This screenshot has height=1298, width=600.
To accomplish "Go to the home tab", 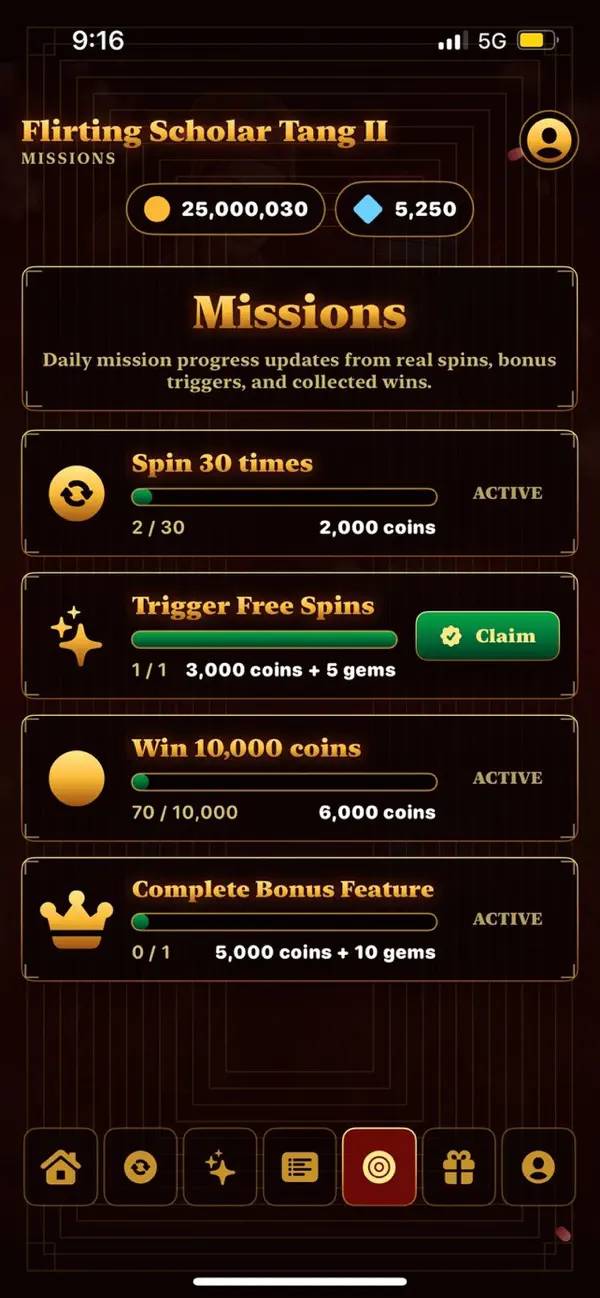I will click(60, 1166).
